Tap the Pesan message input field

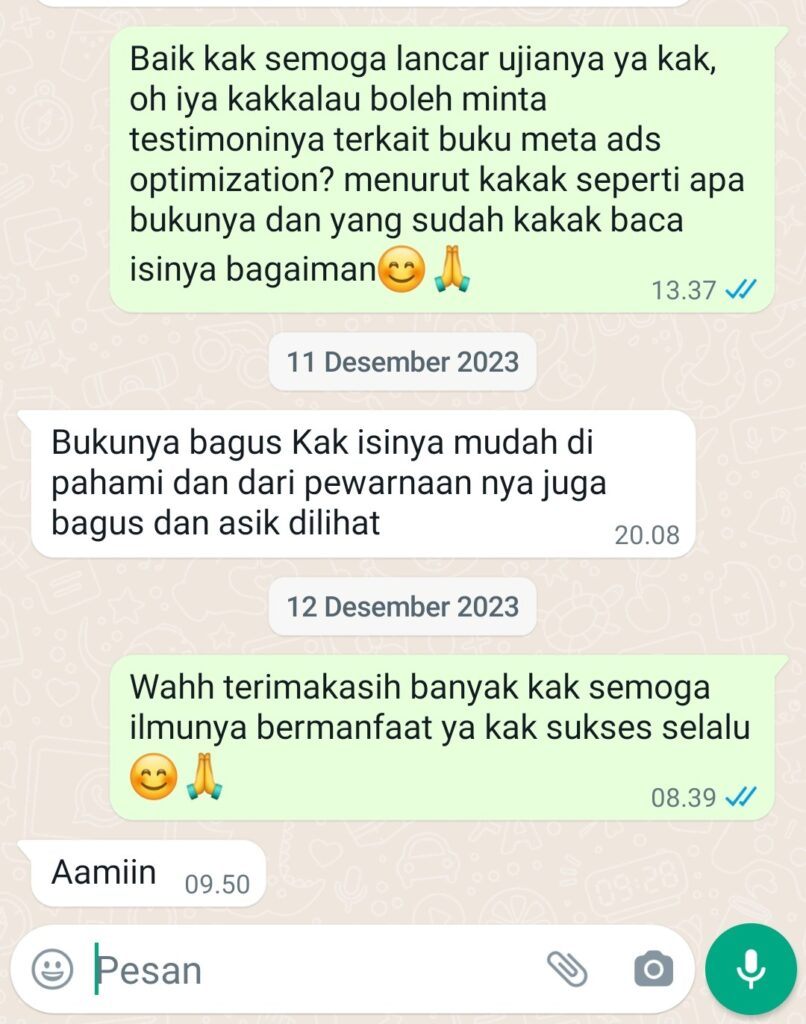tap(300, 969)
